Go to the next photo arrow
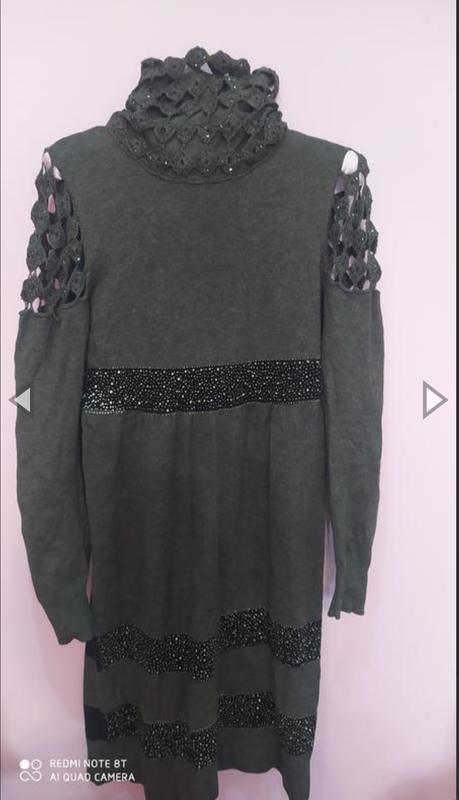Viewport: 459px width, 800px height. [435, 399]
